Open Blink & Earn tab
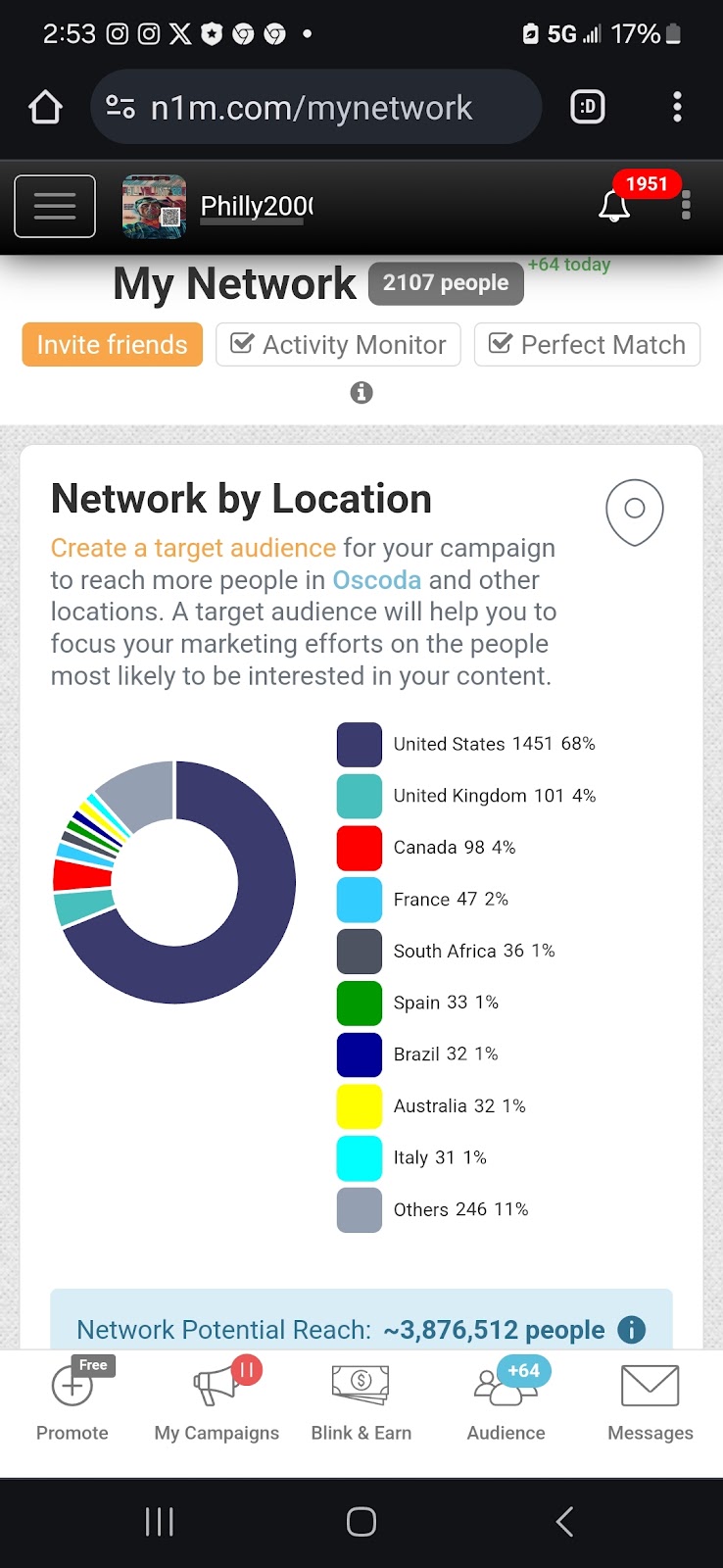Screen dimensions: 723x1568 tap(361, 1399)
